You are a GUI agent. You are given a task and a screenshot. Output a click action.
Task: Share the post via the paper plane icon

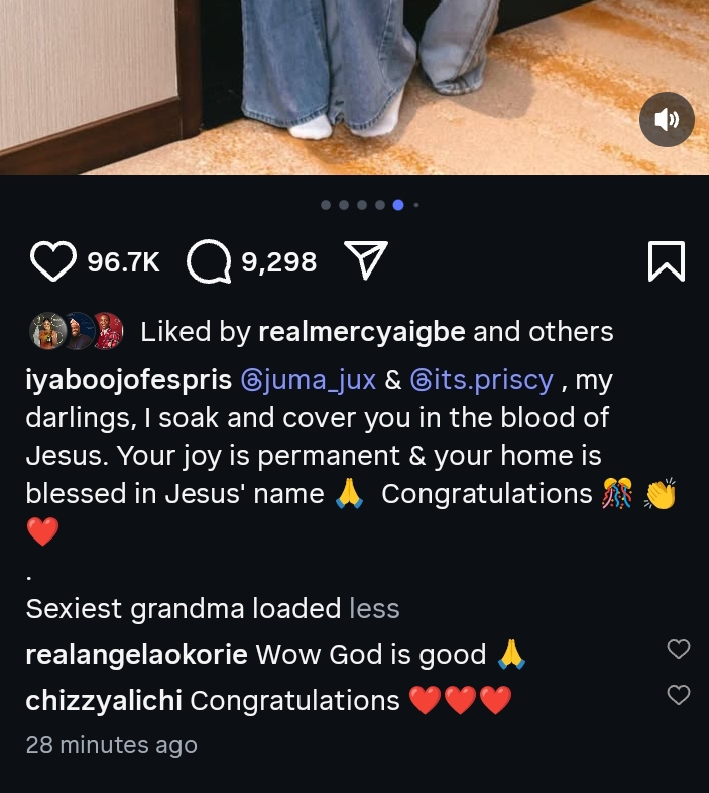pyautogui.click(x=365, y=261)
